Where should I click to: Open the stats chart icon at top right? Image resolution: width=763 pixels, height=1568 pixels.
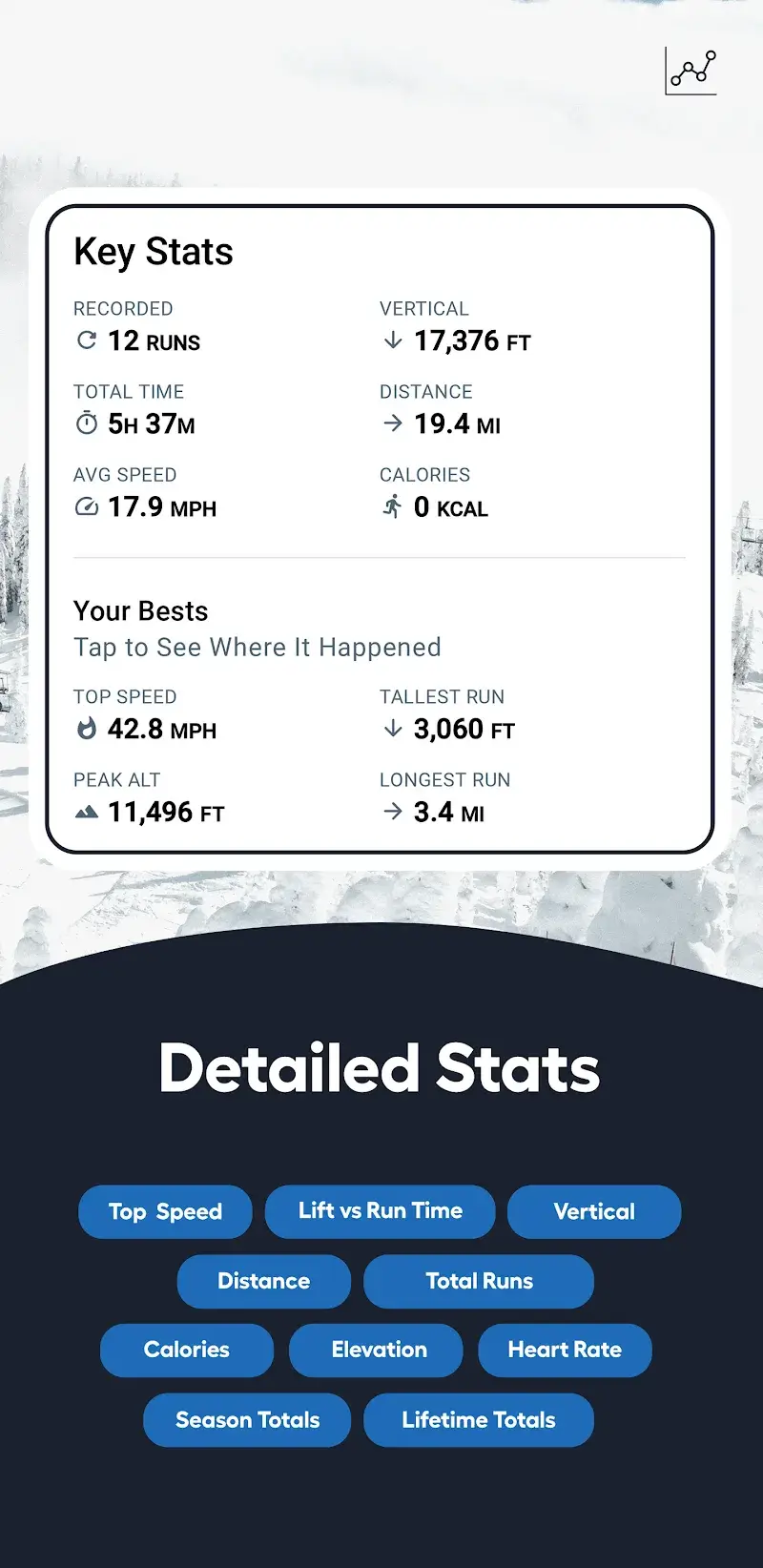click(x=691, y=72)
